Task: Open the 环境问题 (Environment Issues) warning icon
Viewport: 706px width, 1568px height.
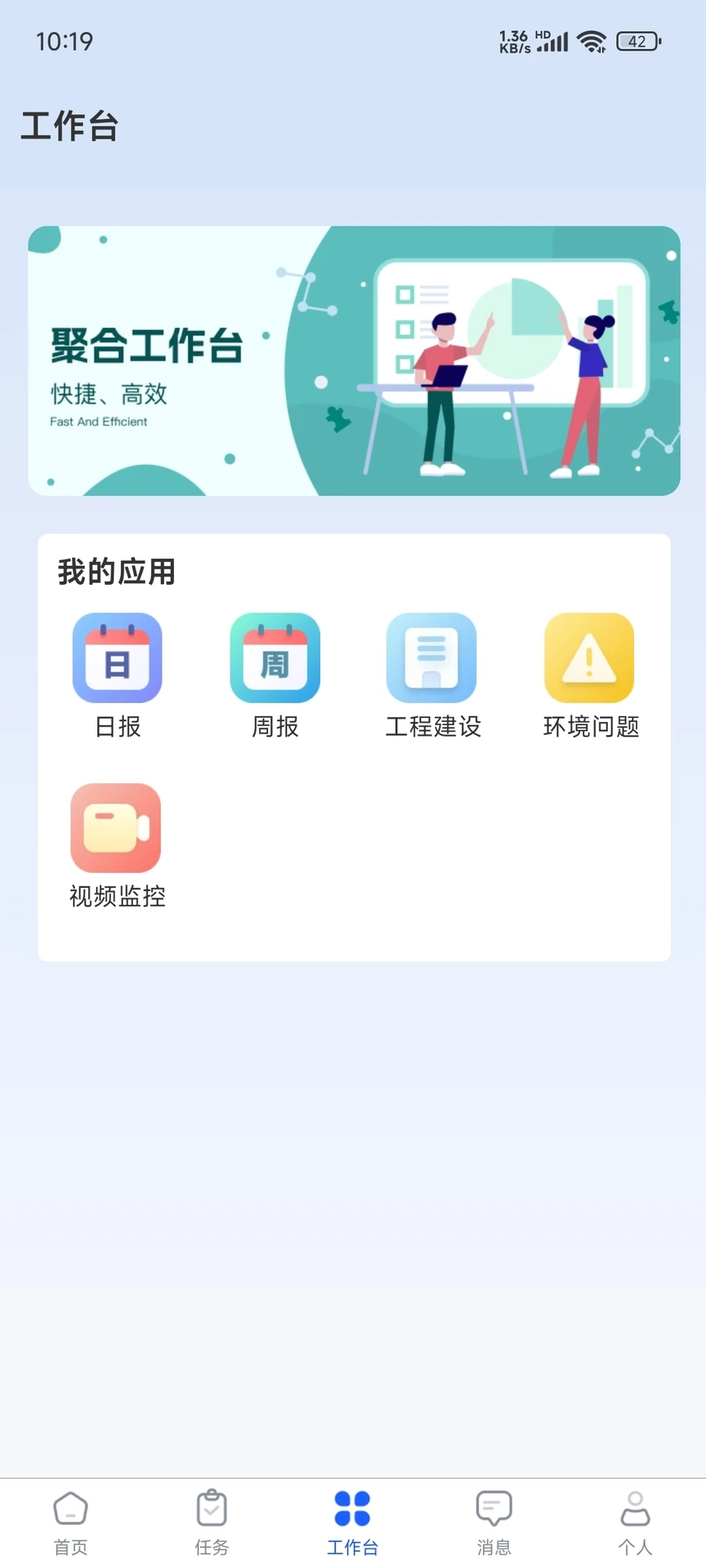Action: click(589, 658)
